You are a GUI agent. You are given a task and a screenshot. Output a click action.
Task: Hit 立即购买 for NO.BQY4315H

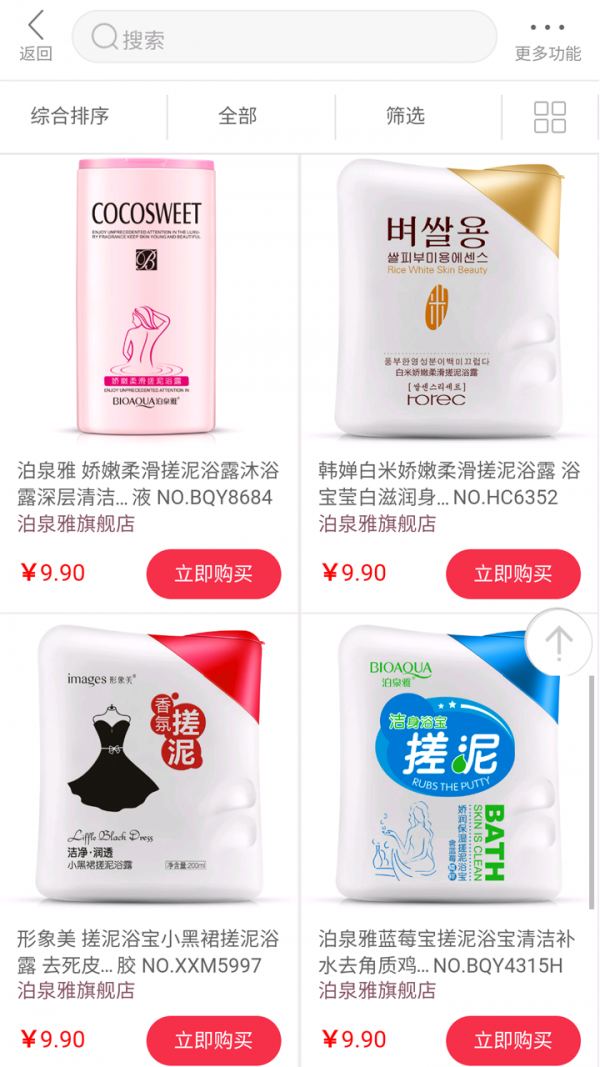tap(513, 1040)
